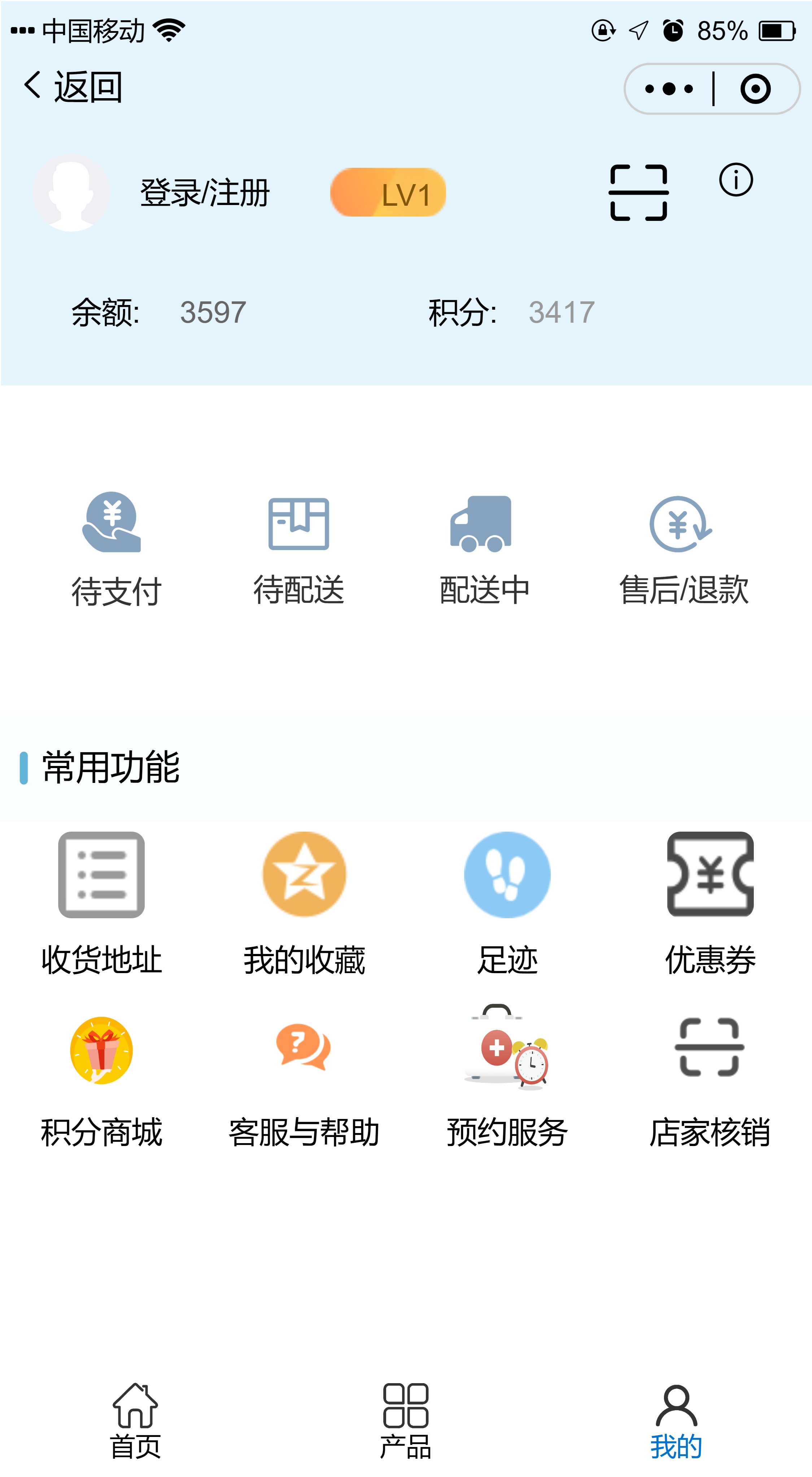Close the mini program via the circle icon
This screenshot has height=1477, width=812.
click(755, 89)
